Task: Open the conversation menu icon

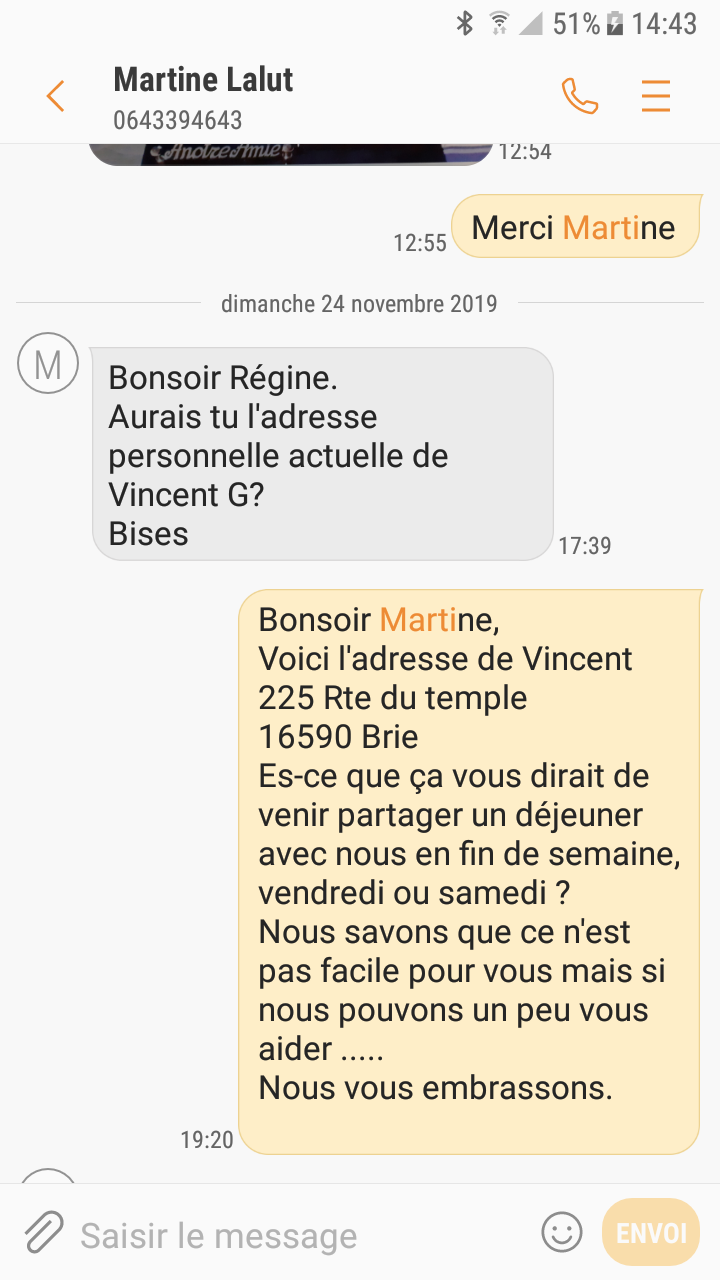Action: [656, 96]
